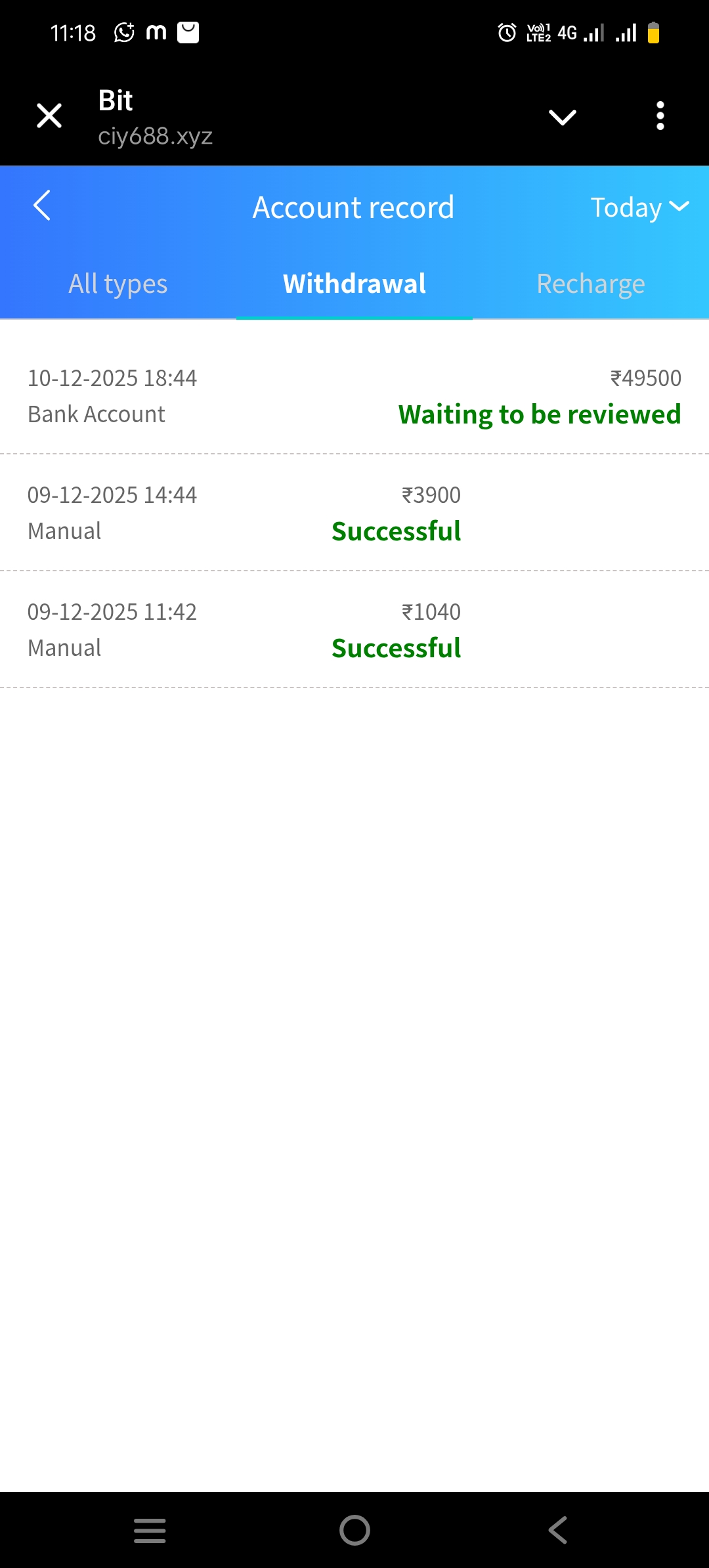Screen dimensions: 709x1568
Task: Open the Today date filter dropdown
Action: click(639, 207)
